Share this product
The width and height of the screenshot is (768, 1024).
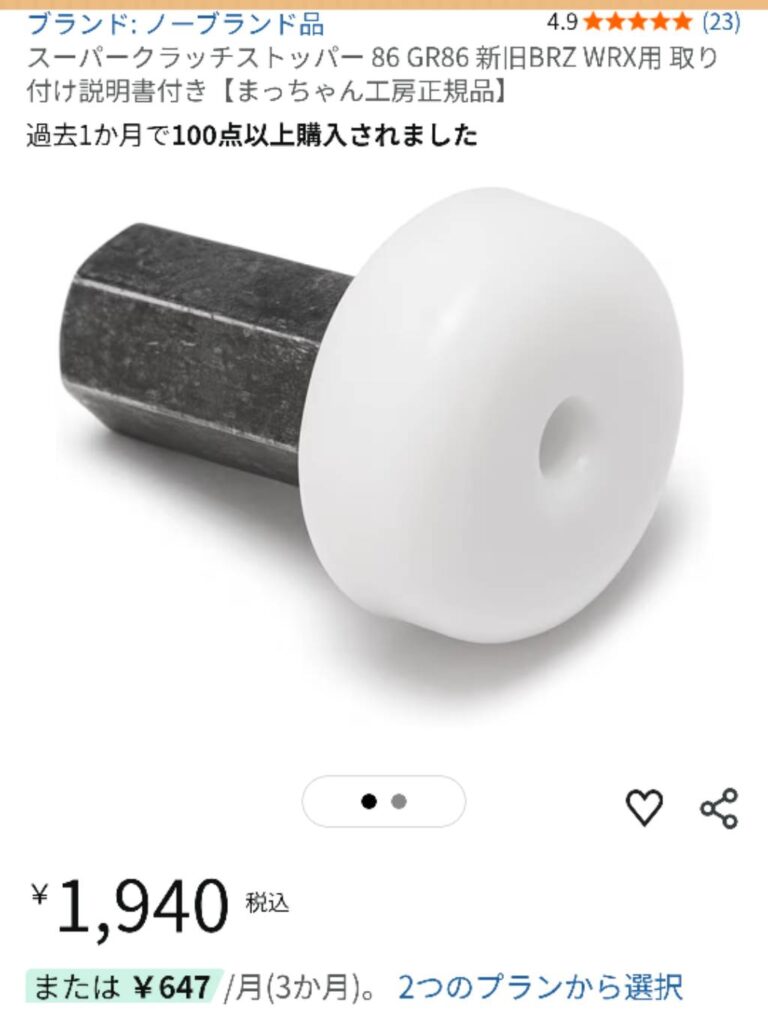point(718,808)
